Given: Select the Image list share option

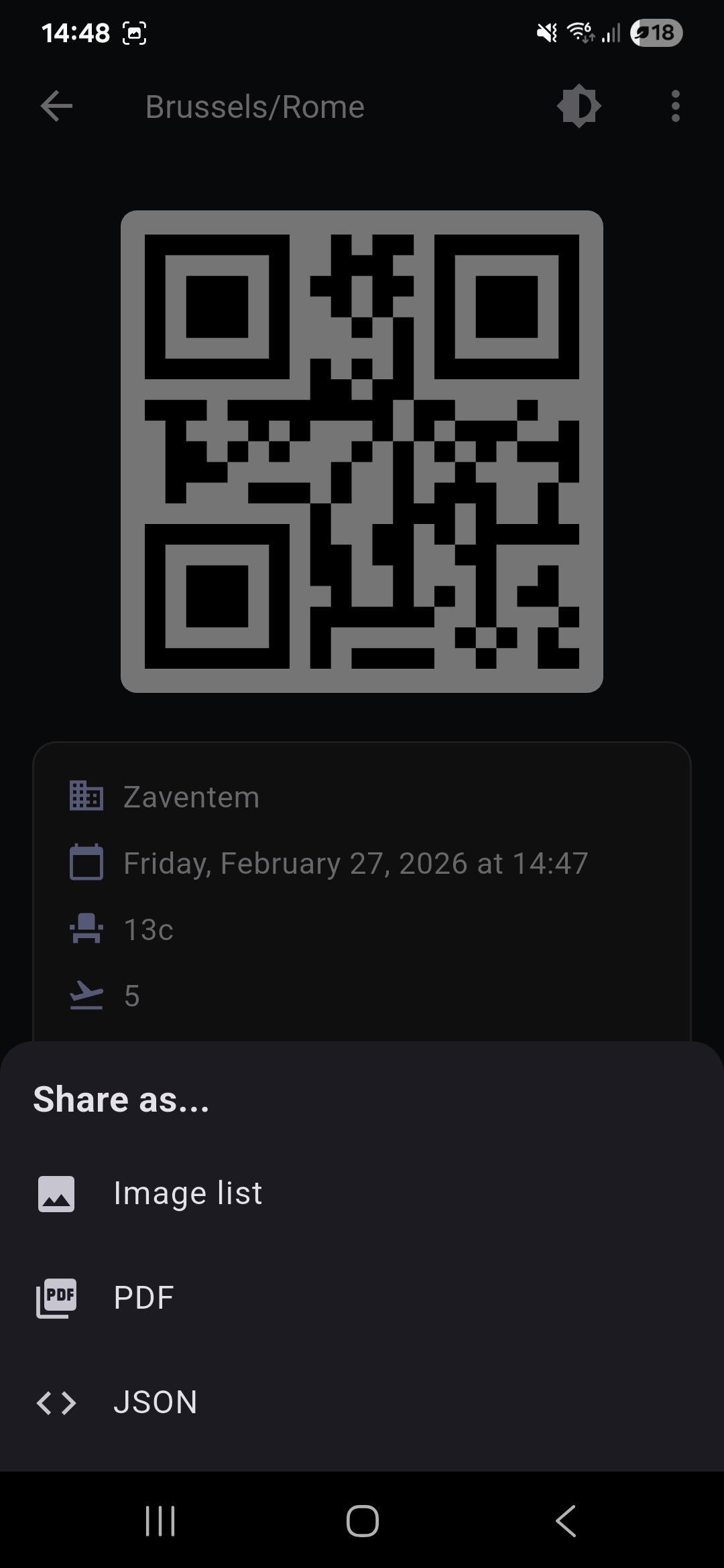Looking at the screenshot, I should coord(188,1193).
